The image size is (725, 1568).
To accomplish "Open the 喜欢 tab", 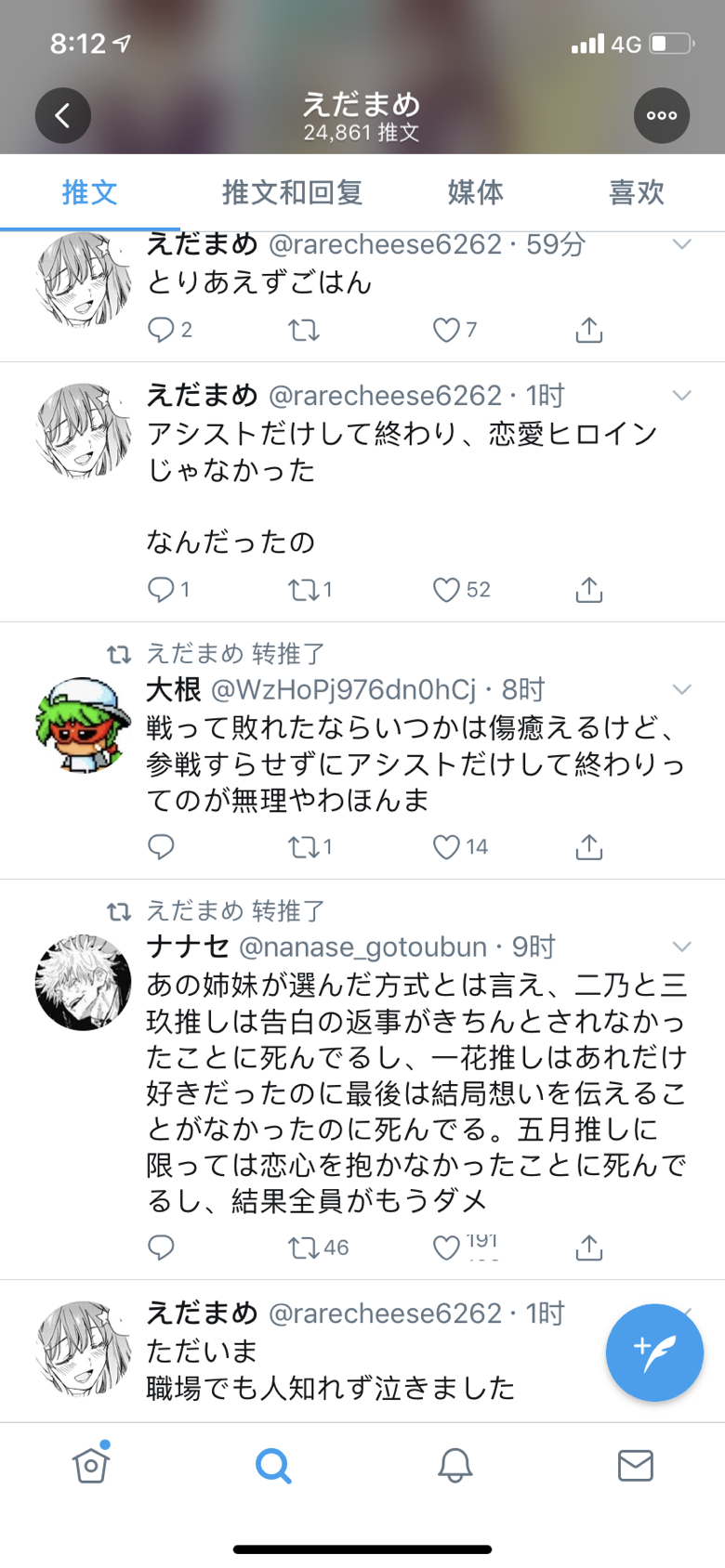I will 636,192.
